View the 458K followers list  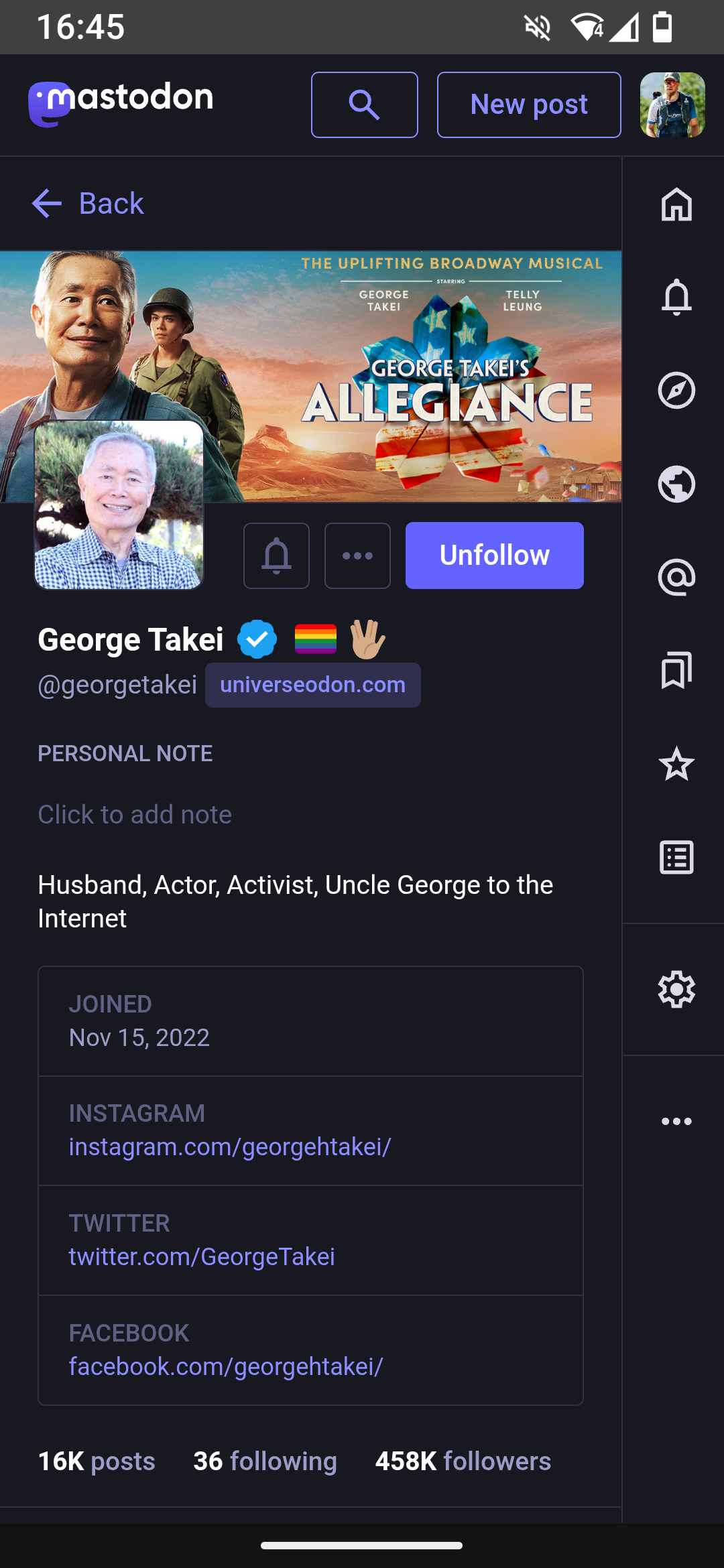tap(463, 1461)
